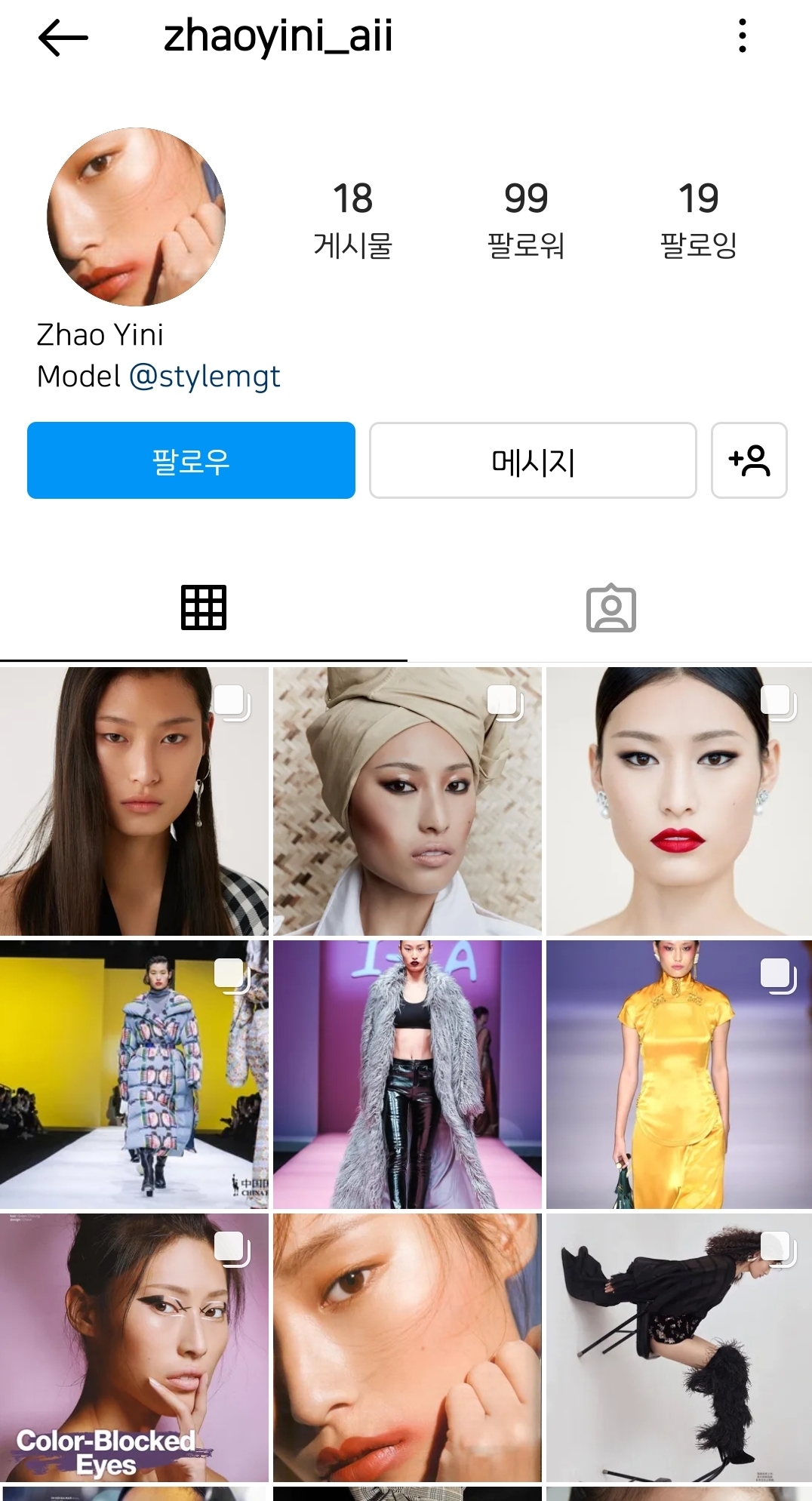The image size is (812, 1501).
Task: Show suggested accounts with add-person icon
Action: 749,460
